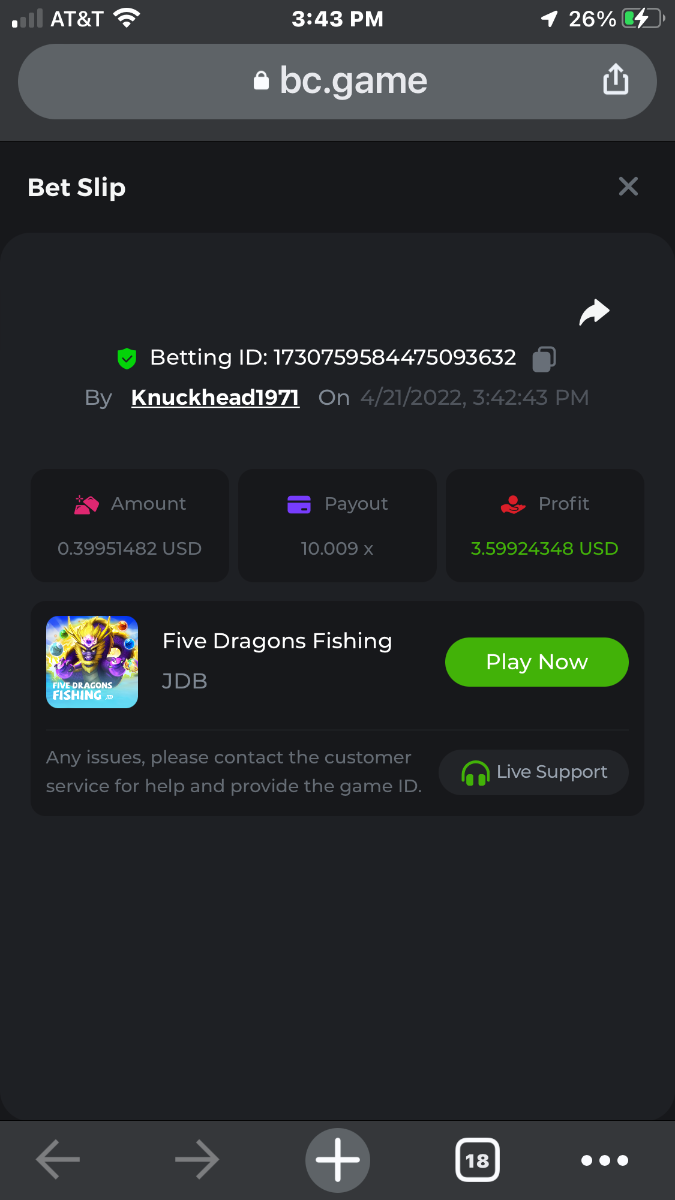
Task: Contact Live Support
Action: [x=534, y=772]
